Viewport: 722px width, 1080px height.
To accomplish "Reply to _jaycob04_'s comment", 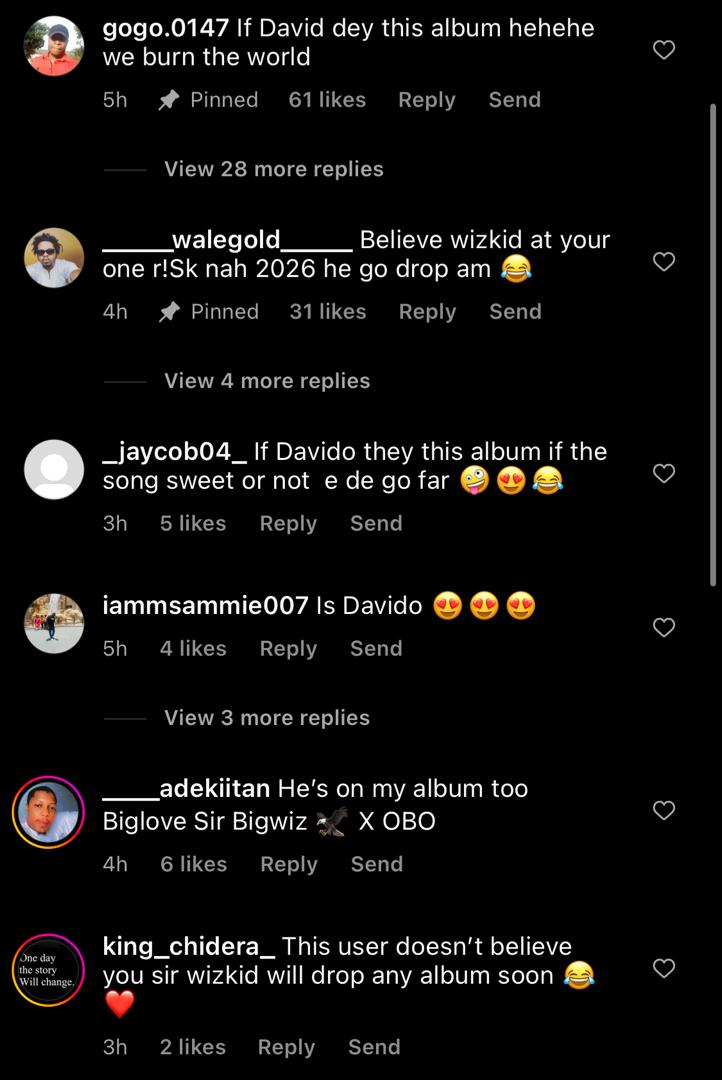I will click(x=288, y=524).
